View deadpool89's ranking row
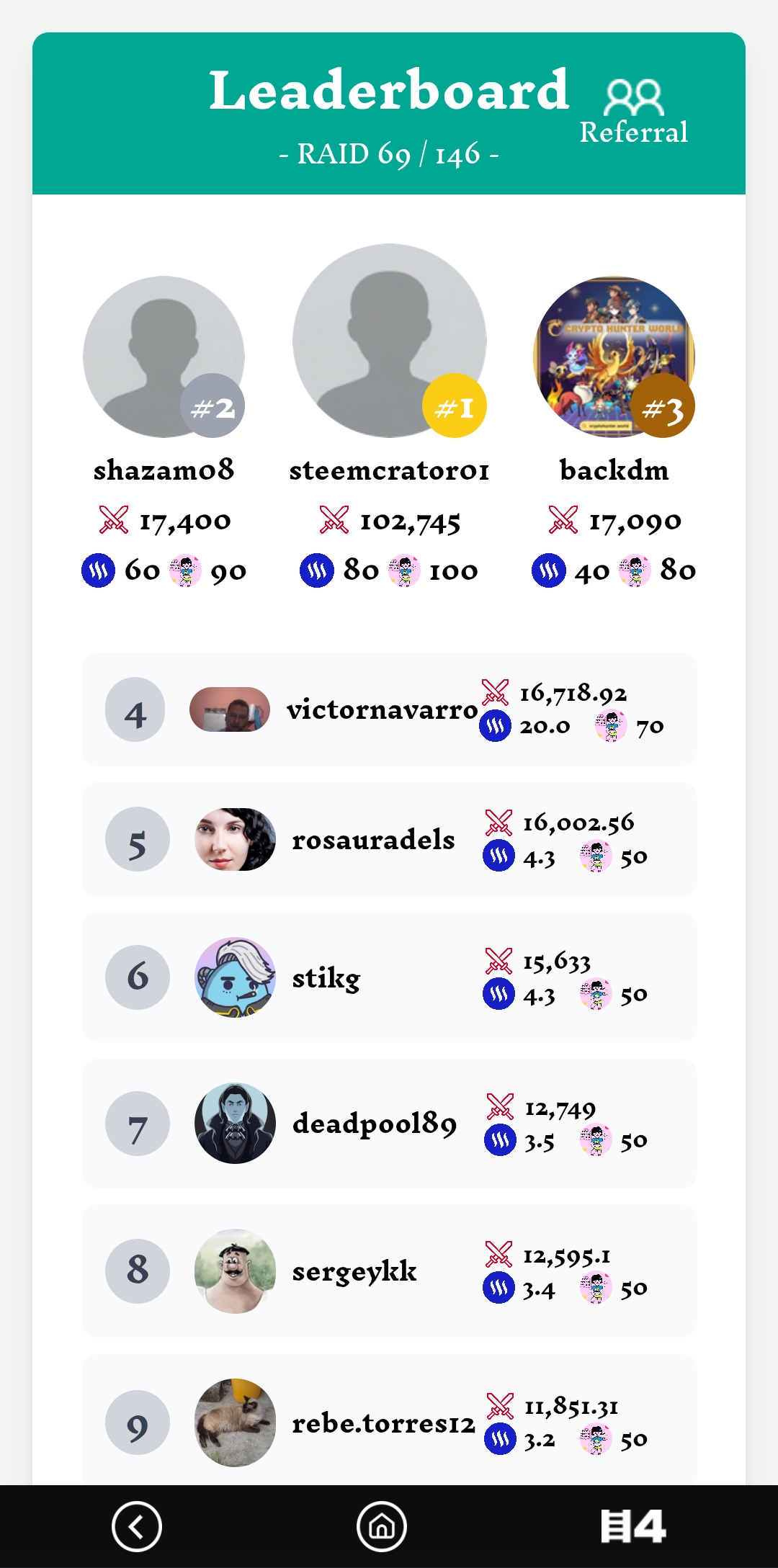Screen dimensions: 778x1568 coord(389,1124)
